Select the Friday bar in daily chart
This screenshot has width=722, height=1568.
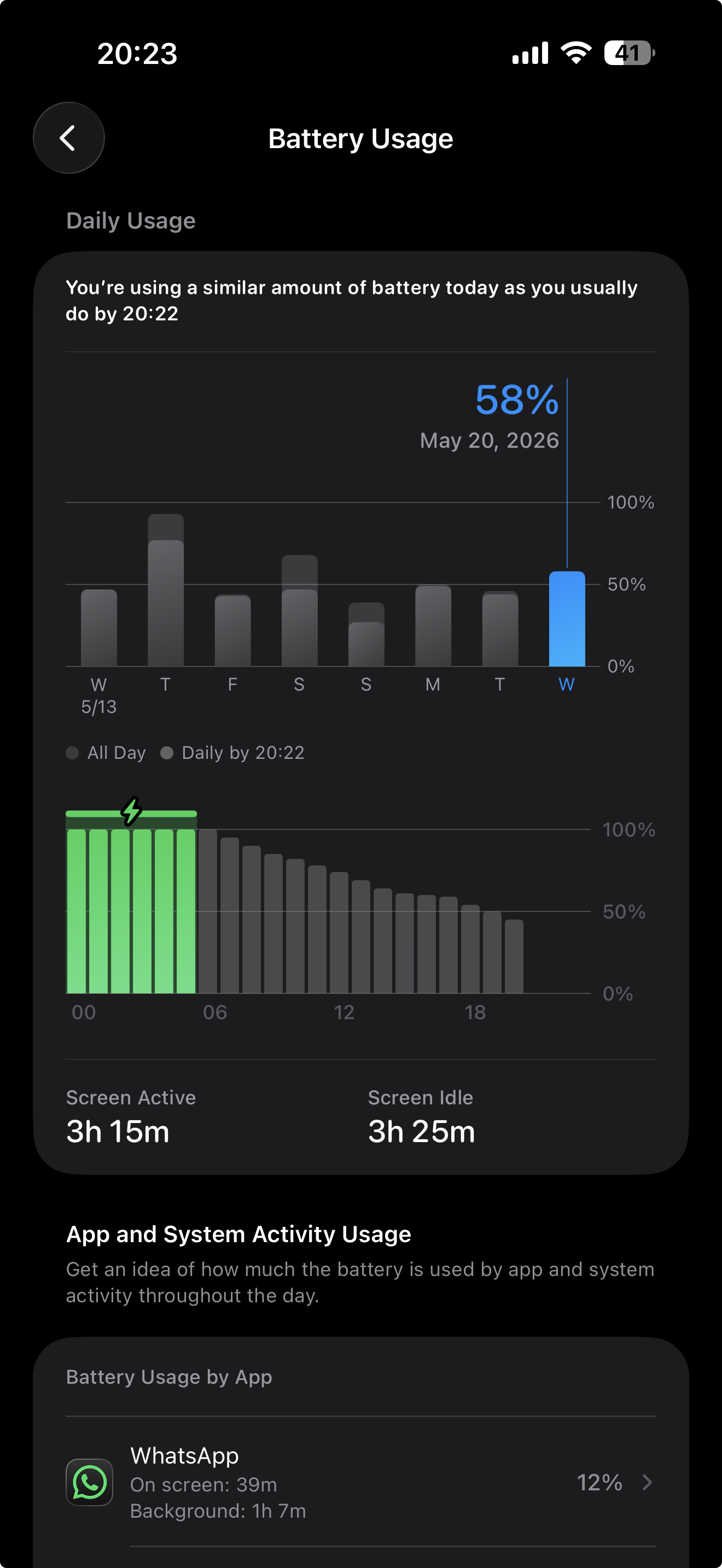pyautogui.click(x=232, y=630)
